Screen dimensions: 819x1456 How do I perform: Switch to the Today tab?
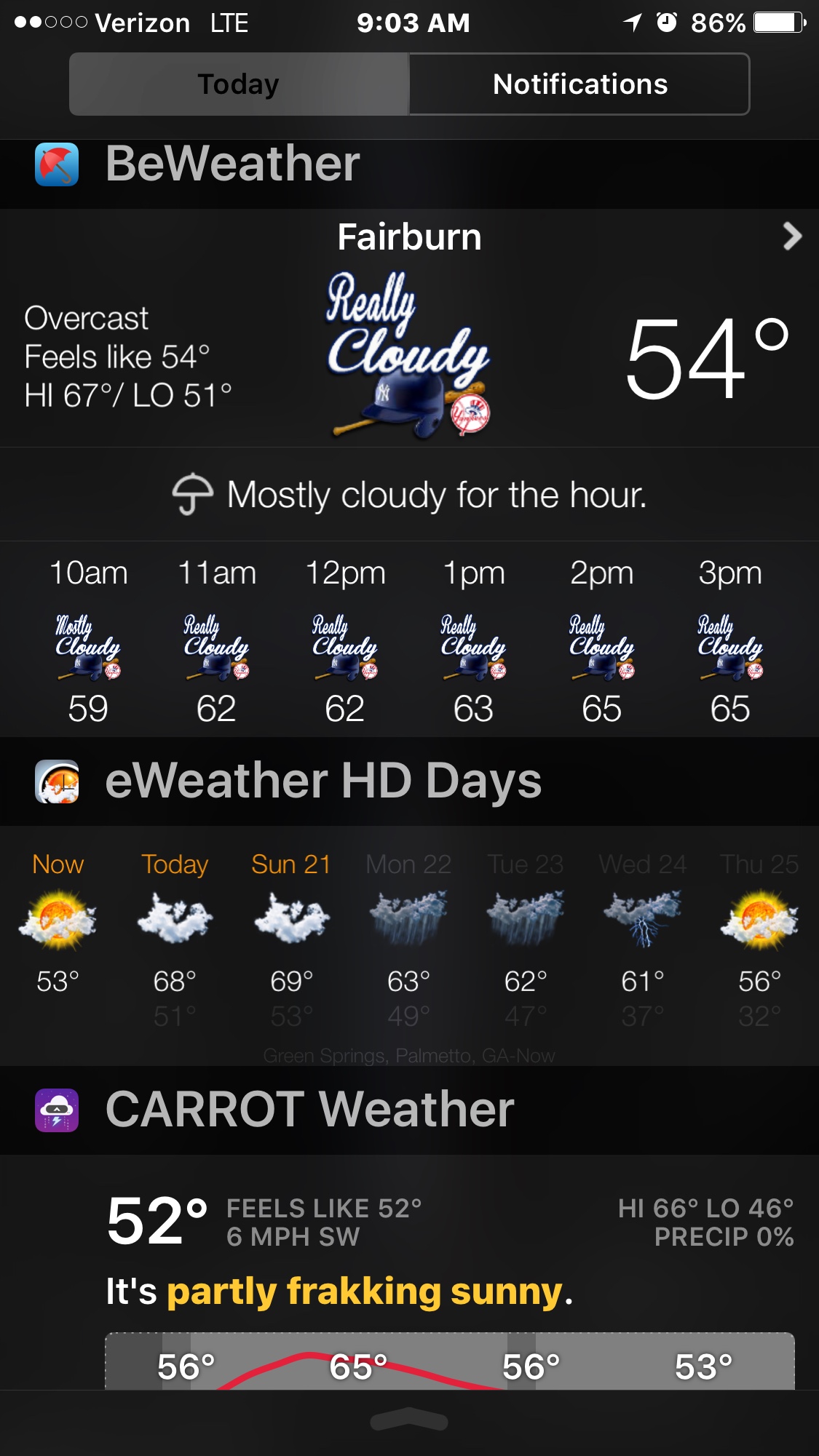click(239, 84)
